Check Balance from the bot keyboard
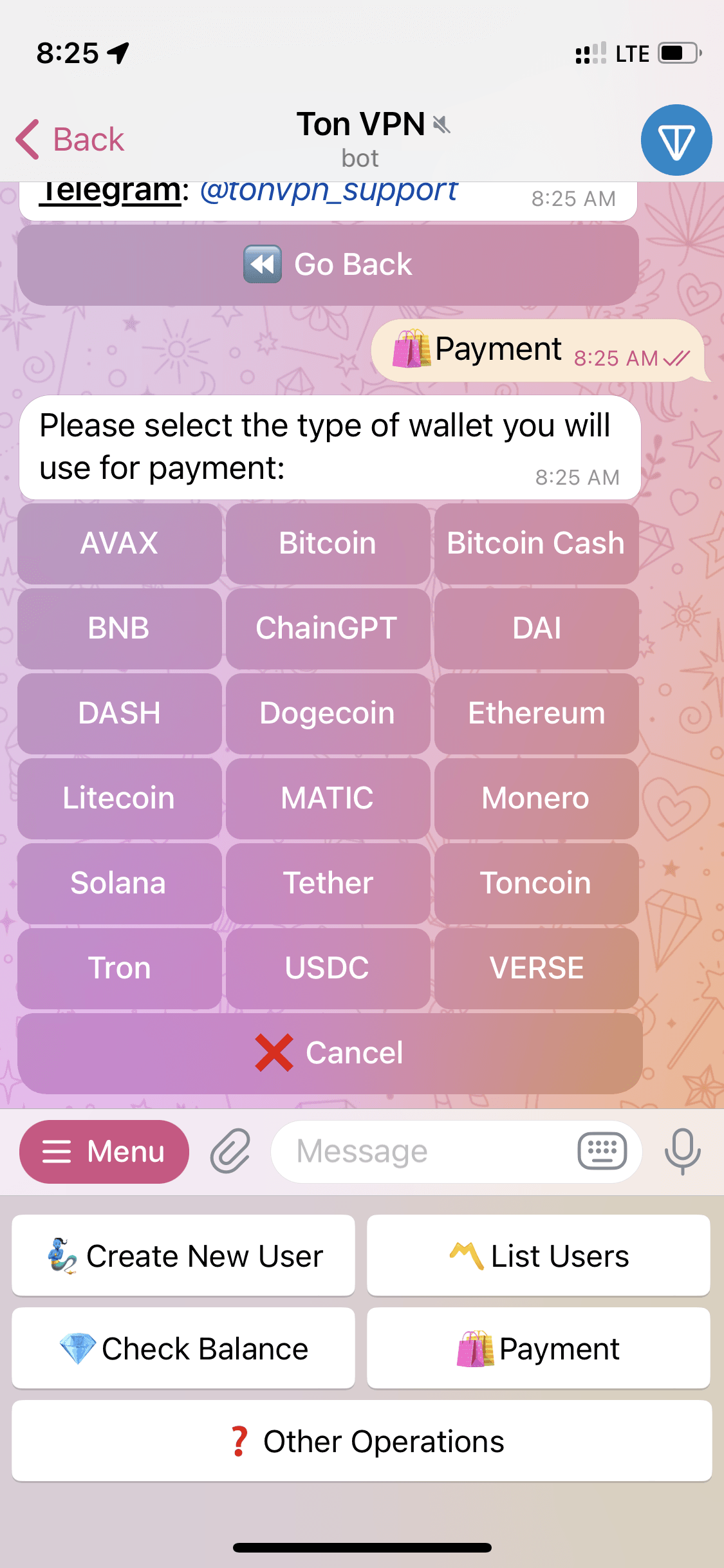The width and height of the screenshot is (724, 1568). pos(183,1349)
